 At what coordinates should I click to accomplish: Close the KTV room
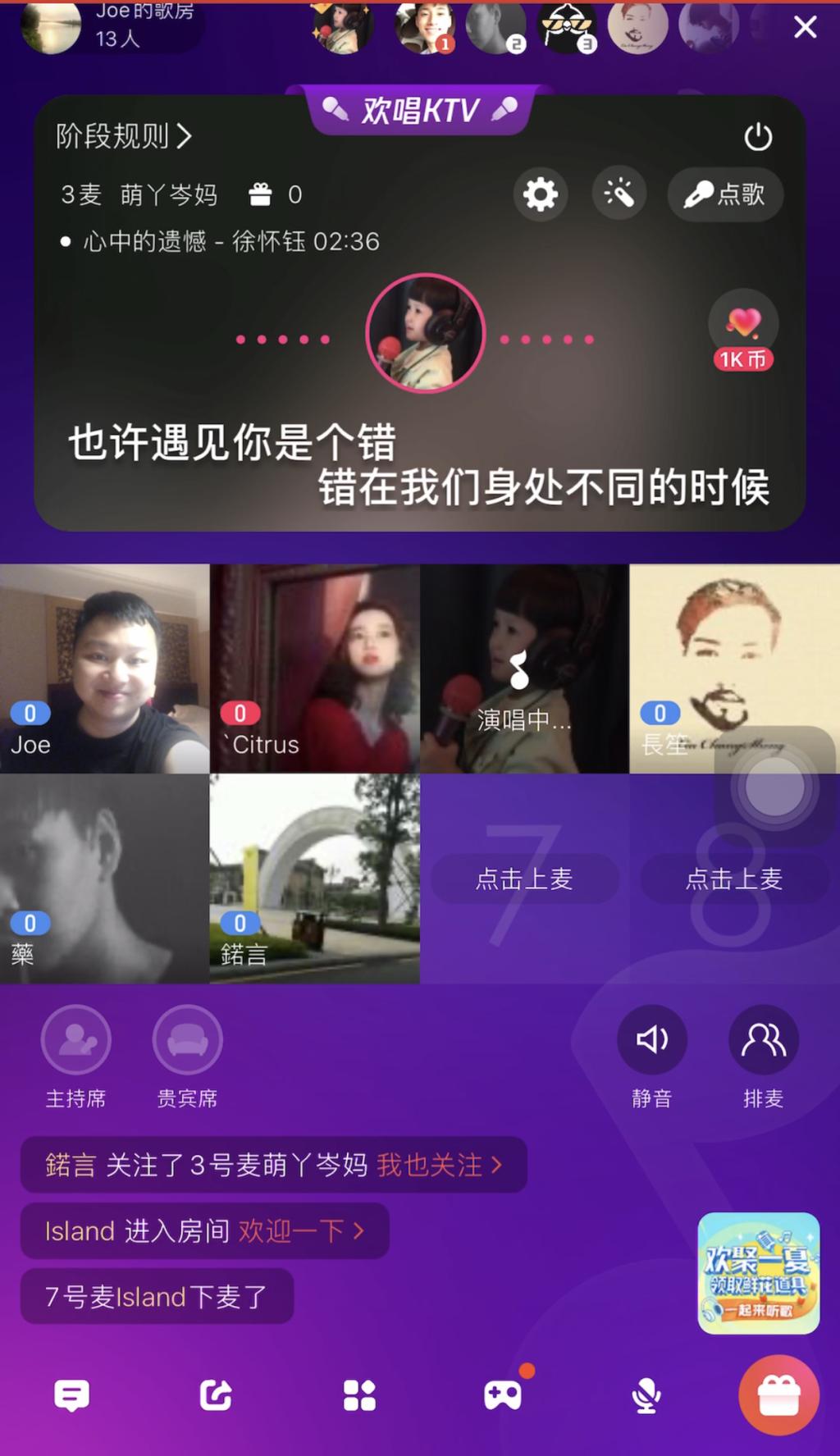805,27
